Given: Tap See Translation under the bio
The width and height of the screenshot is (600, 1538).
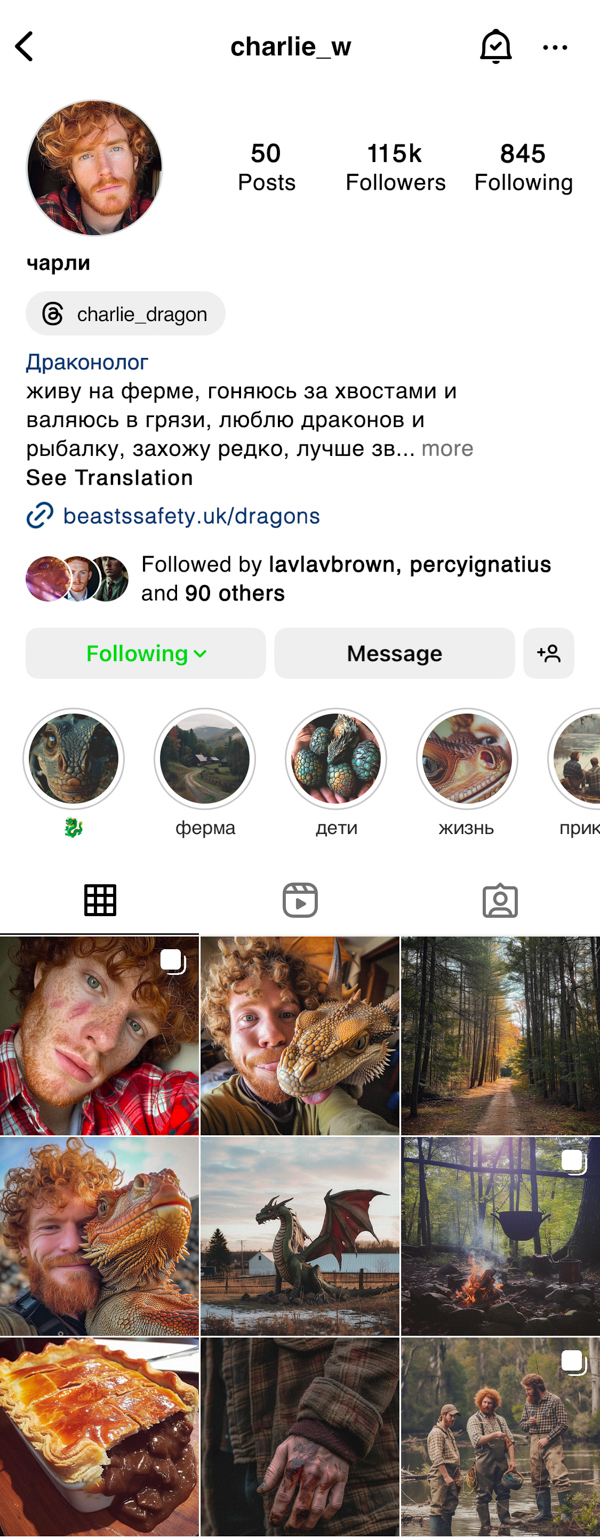Looking at the screenshot, I should point(109,477).
